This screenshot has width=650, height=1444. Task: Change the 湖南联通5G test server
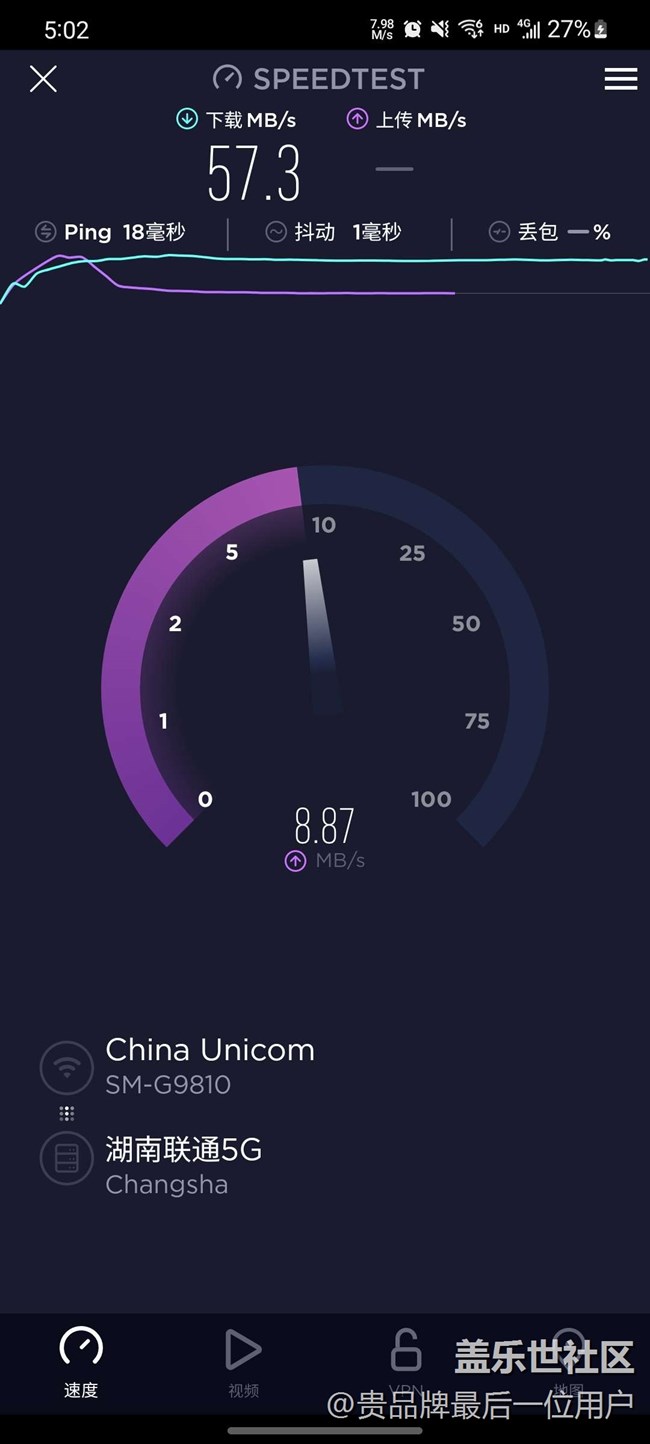point(184,1165)
